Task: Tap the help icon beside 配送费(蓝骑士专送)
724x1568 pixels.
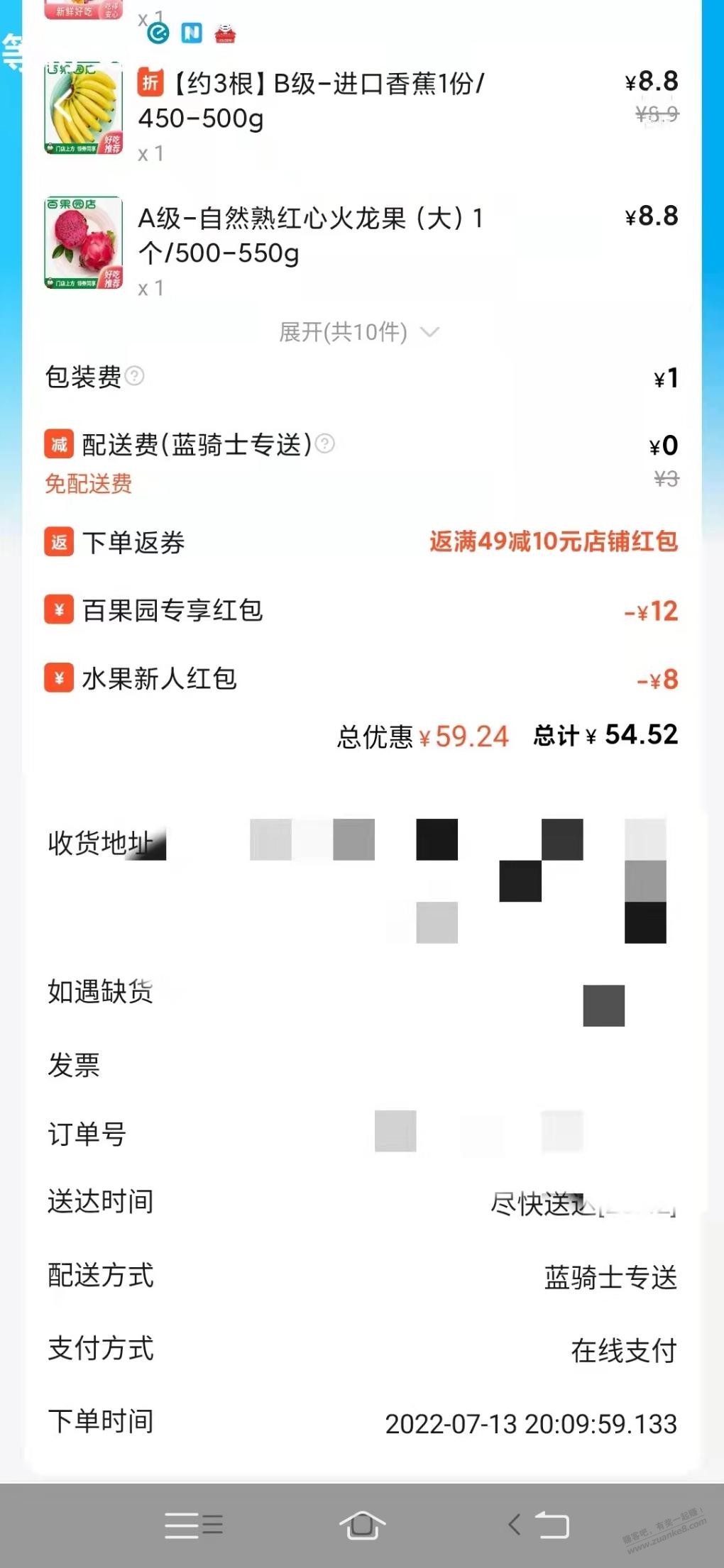Action: [x=324, y=443]
